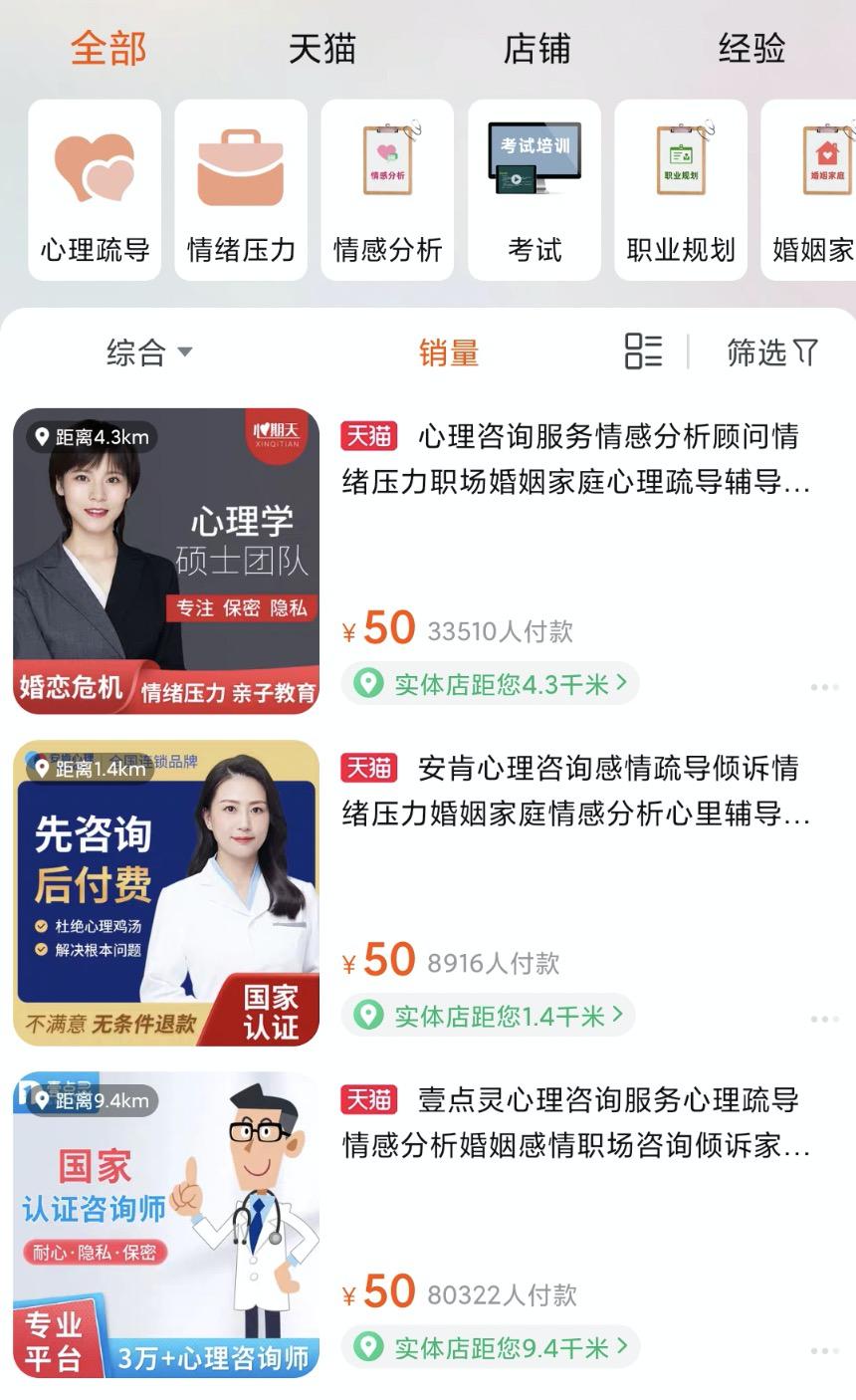Select the 情绪压力 category tile
This screenshot has width=856, height=1400.
(x=241, y=190)
